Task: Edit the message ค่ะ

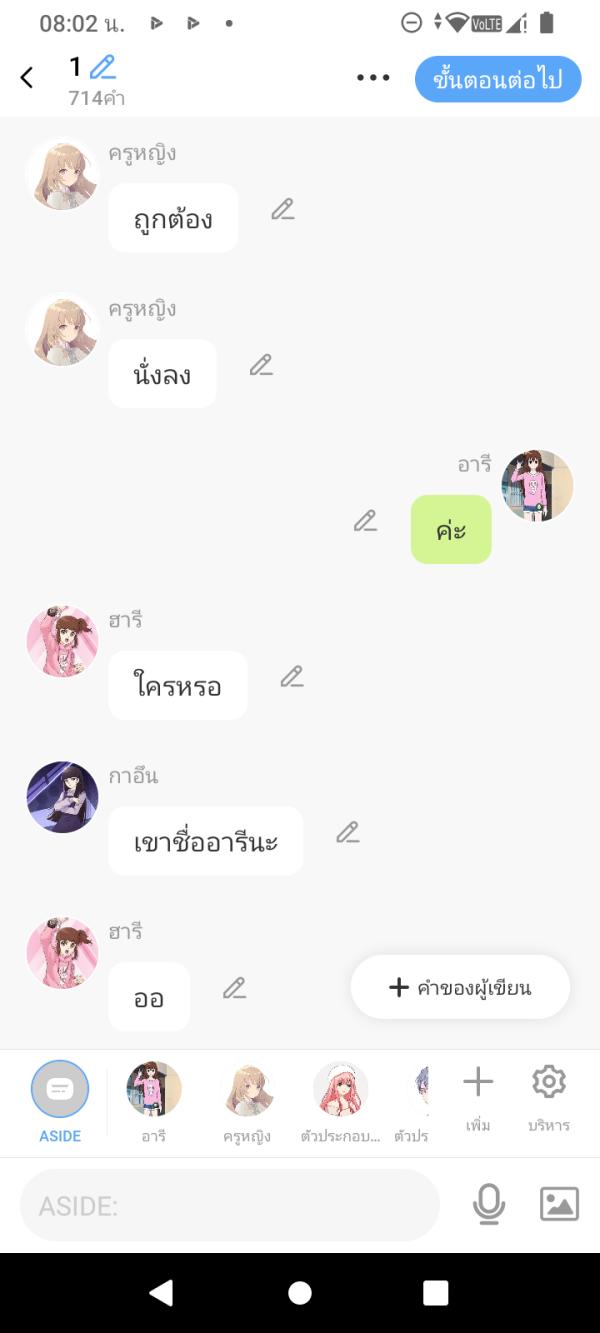Action: click(x=365, y=521)
